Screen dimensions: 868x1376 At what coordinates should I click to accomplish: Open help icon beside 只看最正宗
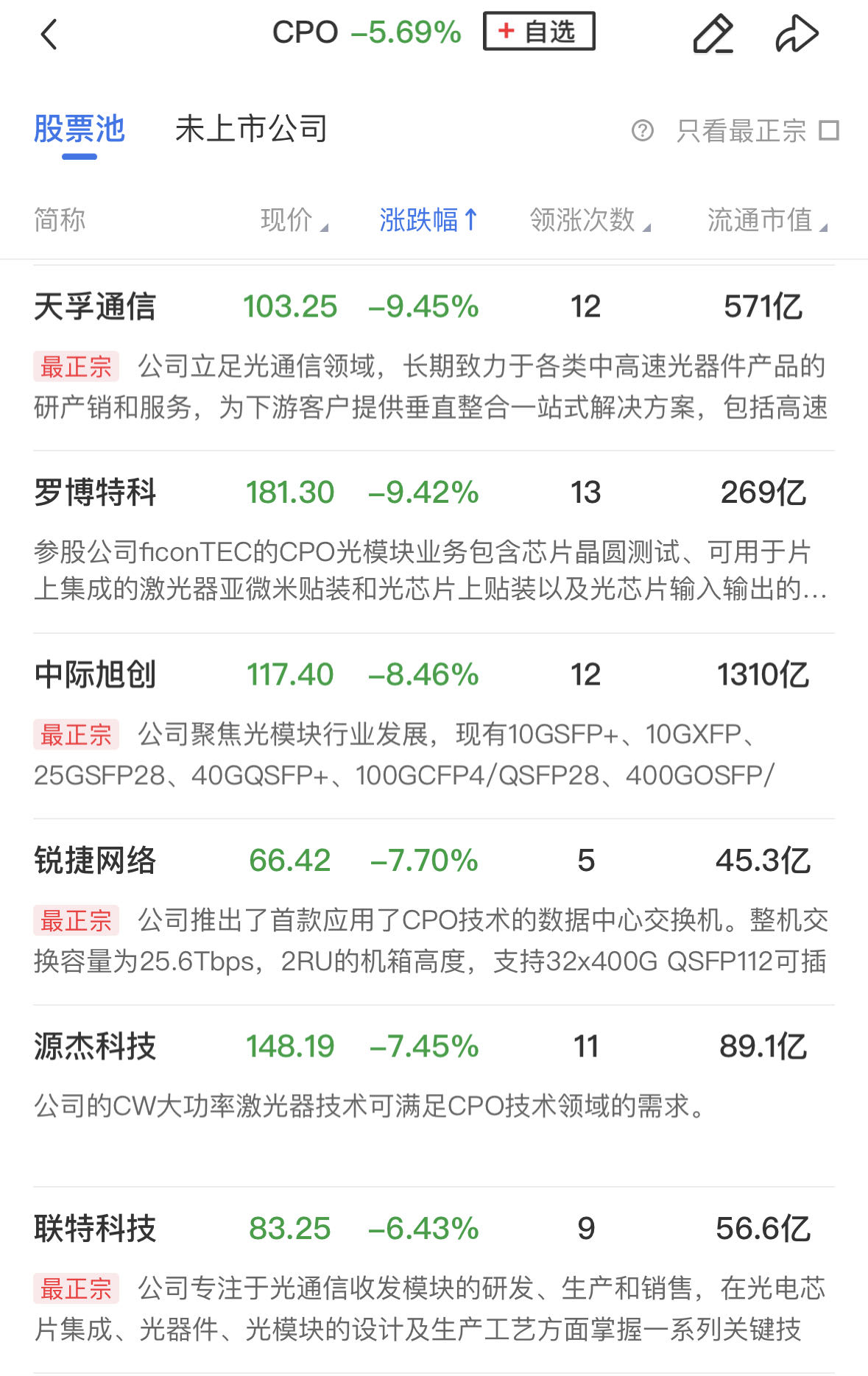pos(642,131)
